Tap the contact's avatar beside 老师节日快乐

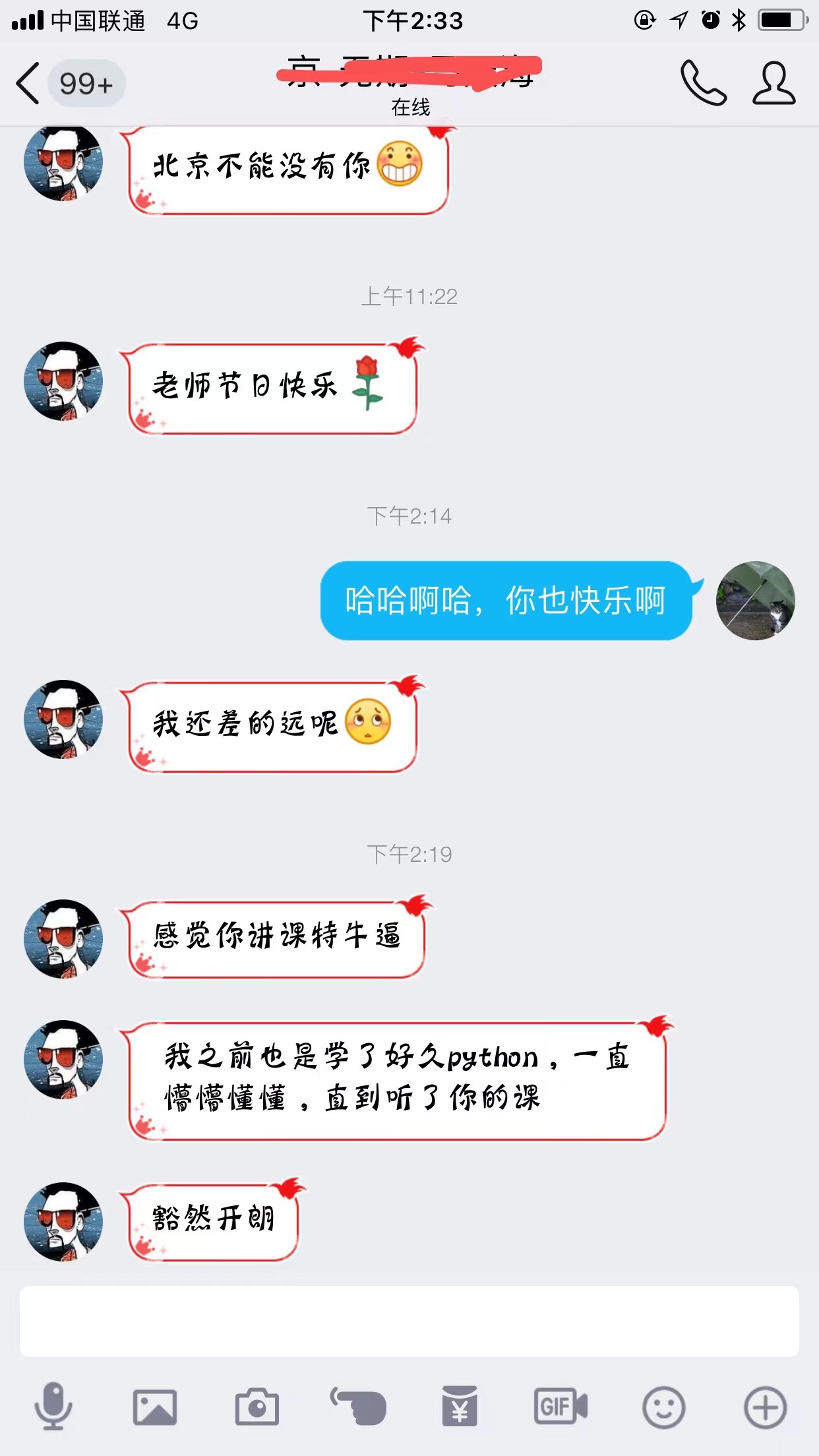pos(63,381)
